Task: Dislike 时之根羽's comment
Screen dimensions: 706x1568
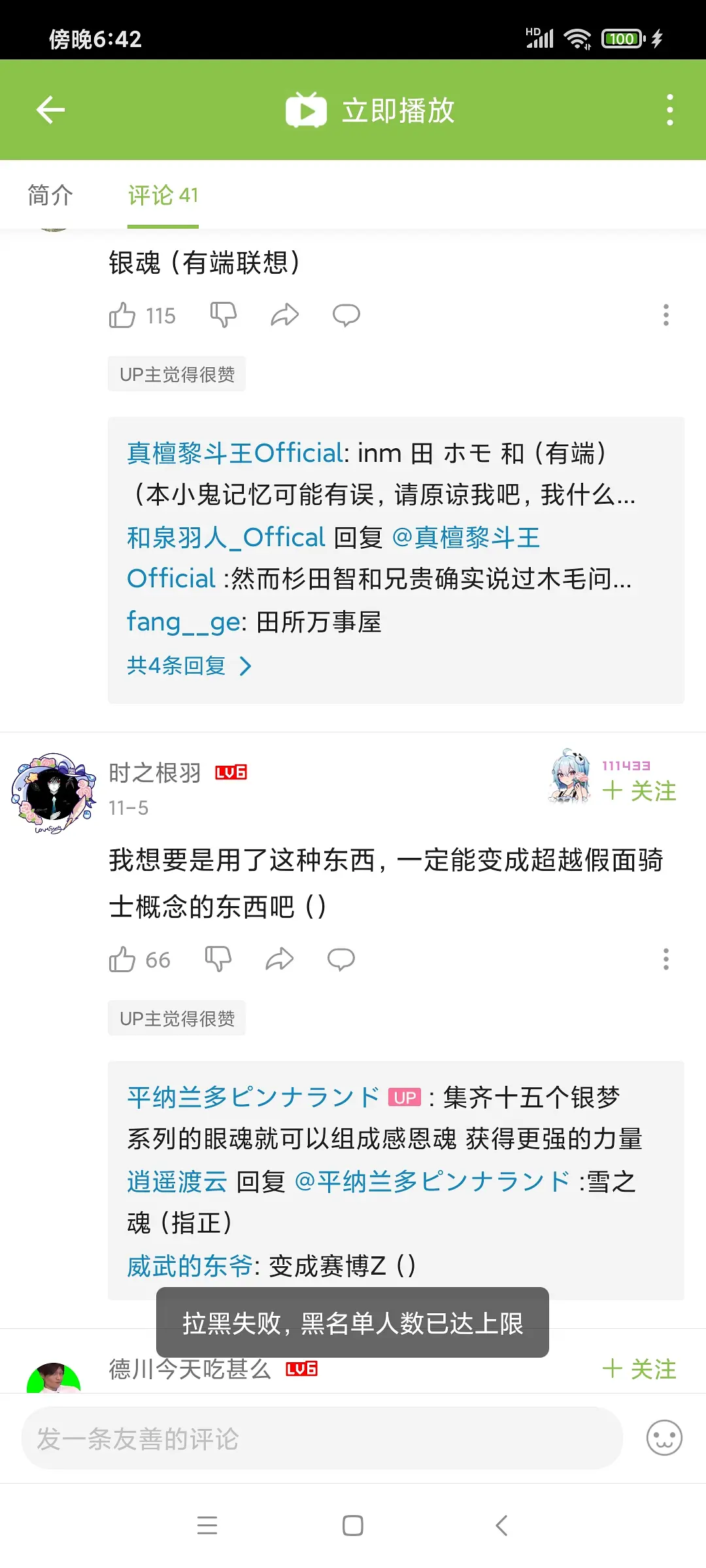Action: click(218, 960)
